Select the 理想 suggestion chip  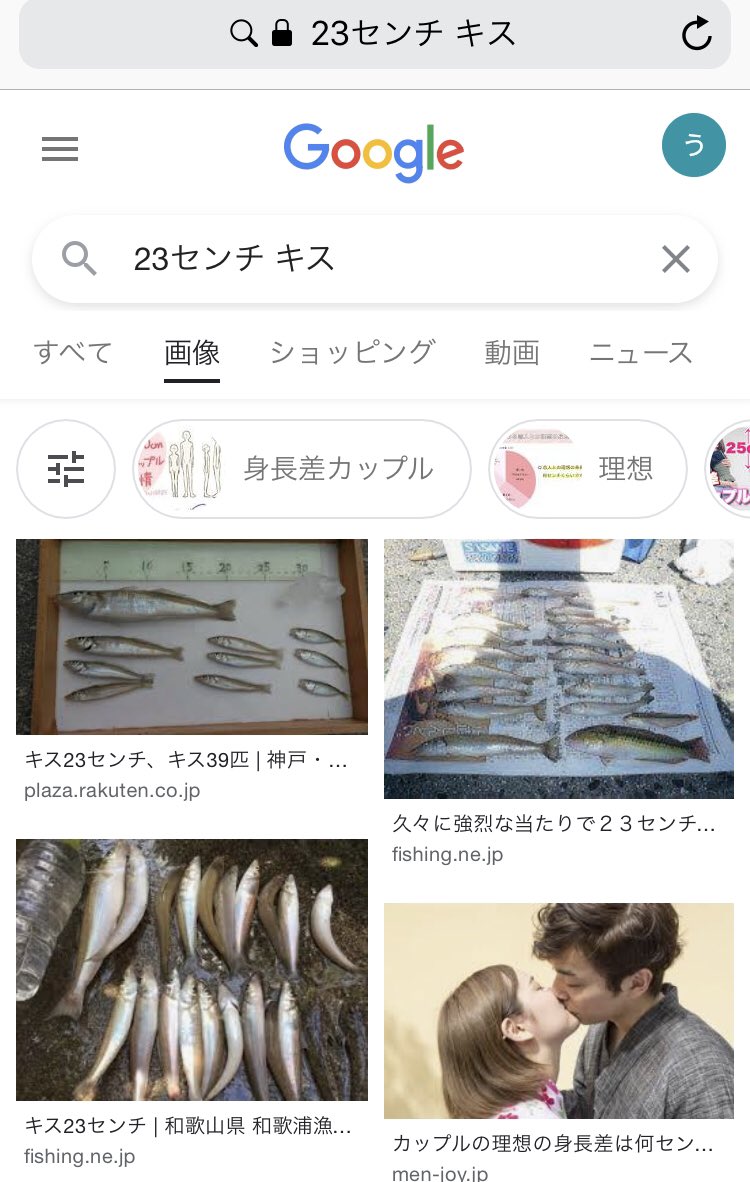[x=588, y=469]
